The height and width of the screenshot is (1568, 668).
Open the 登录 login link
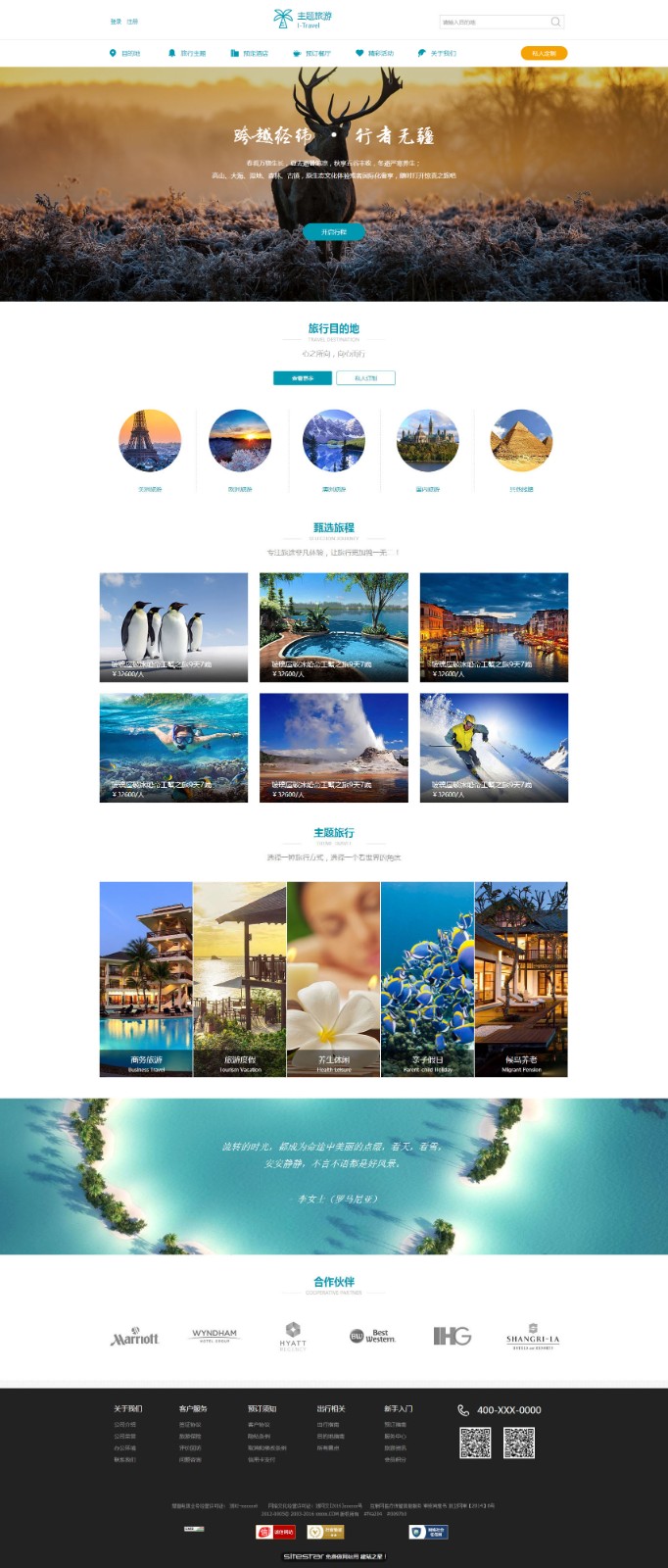116,22
